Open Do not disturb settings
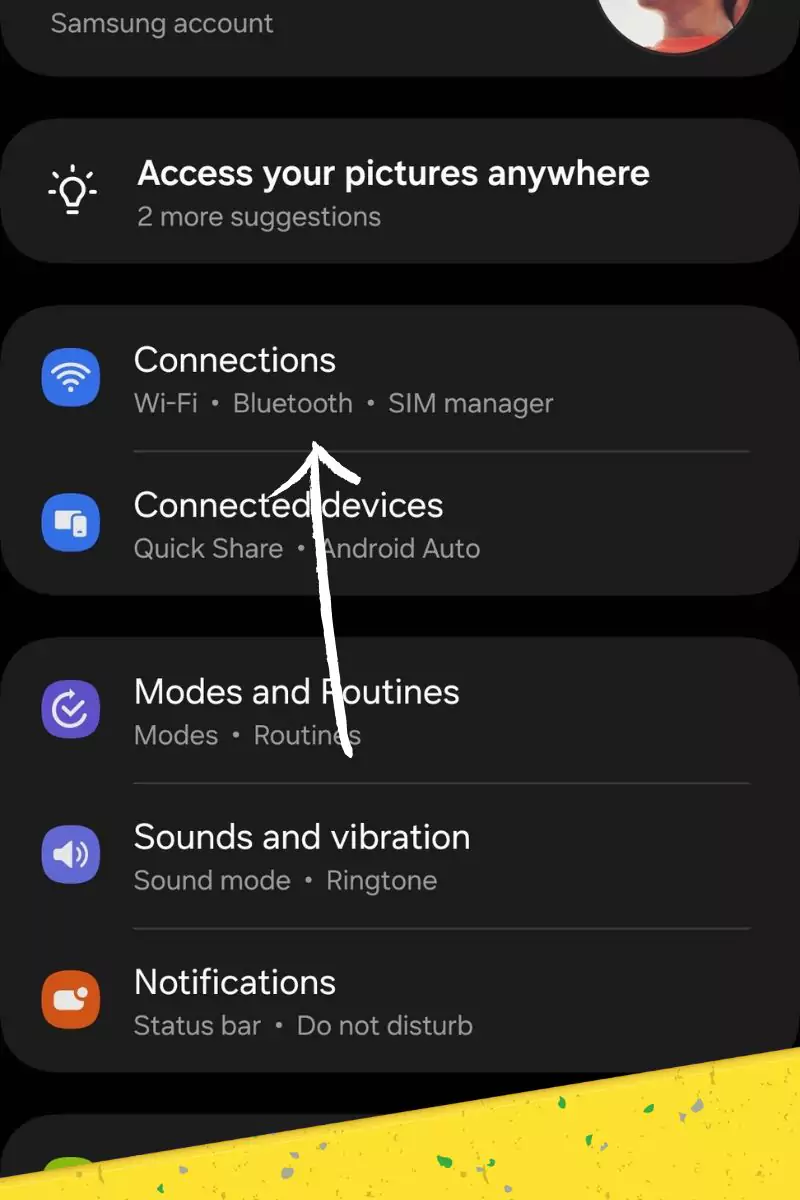Screen dimensions: 800x1200 [384, 1025]
